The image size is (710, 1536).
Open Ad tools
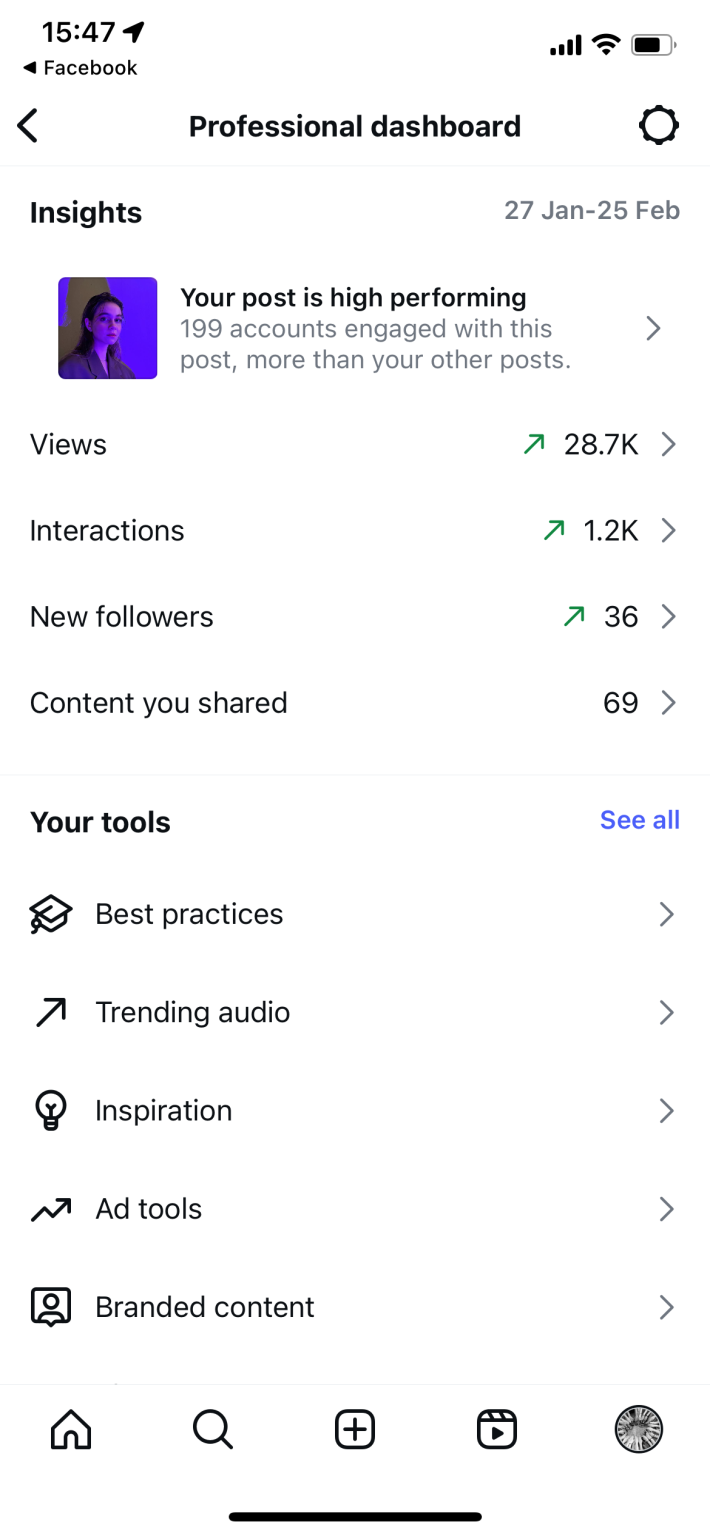click(x=355, y=1208)
